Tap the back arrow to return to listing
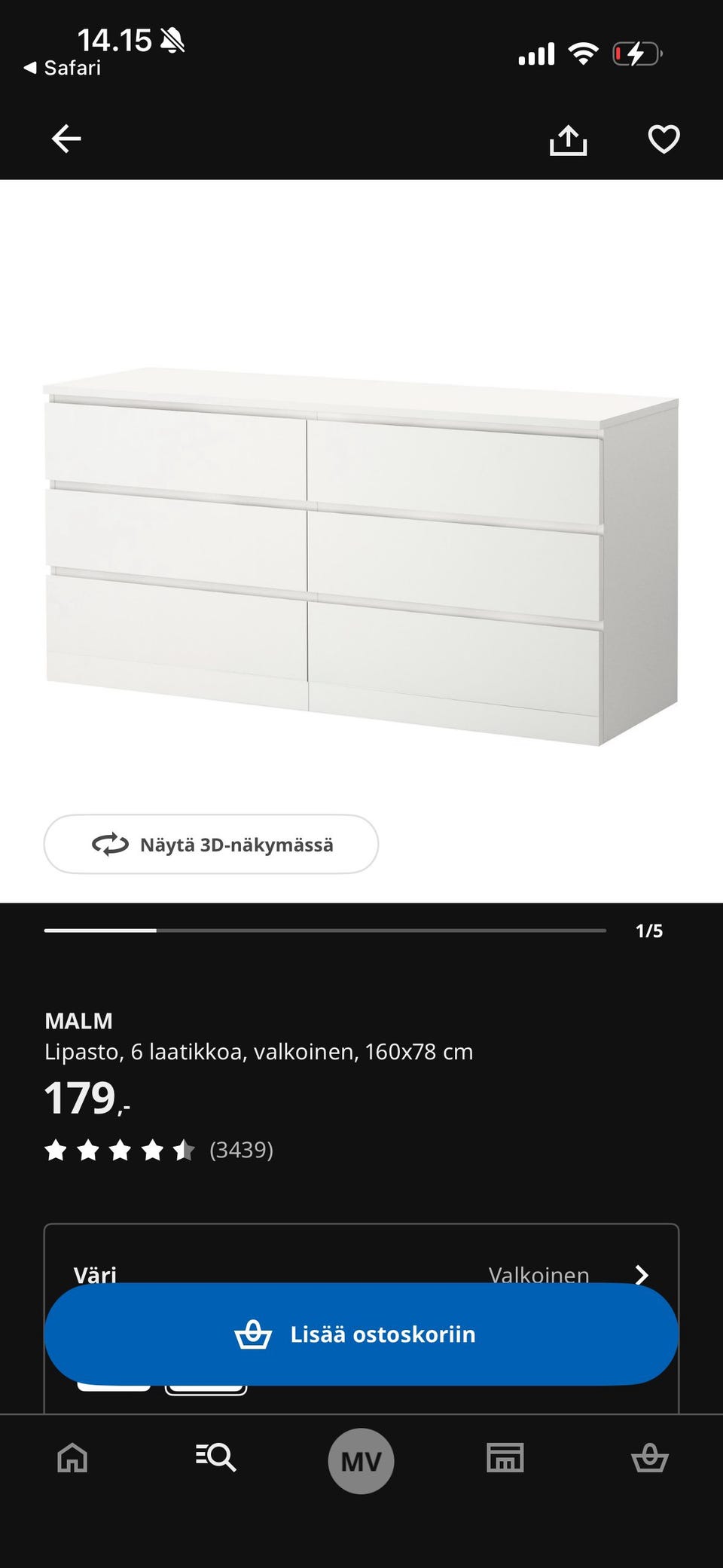Image resolution: width=723 pixels, height=1568 pixels. coord(66,139)
